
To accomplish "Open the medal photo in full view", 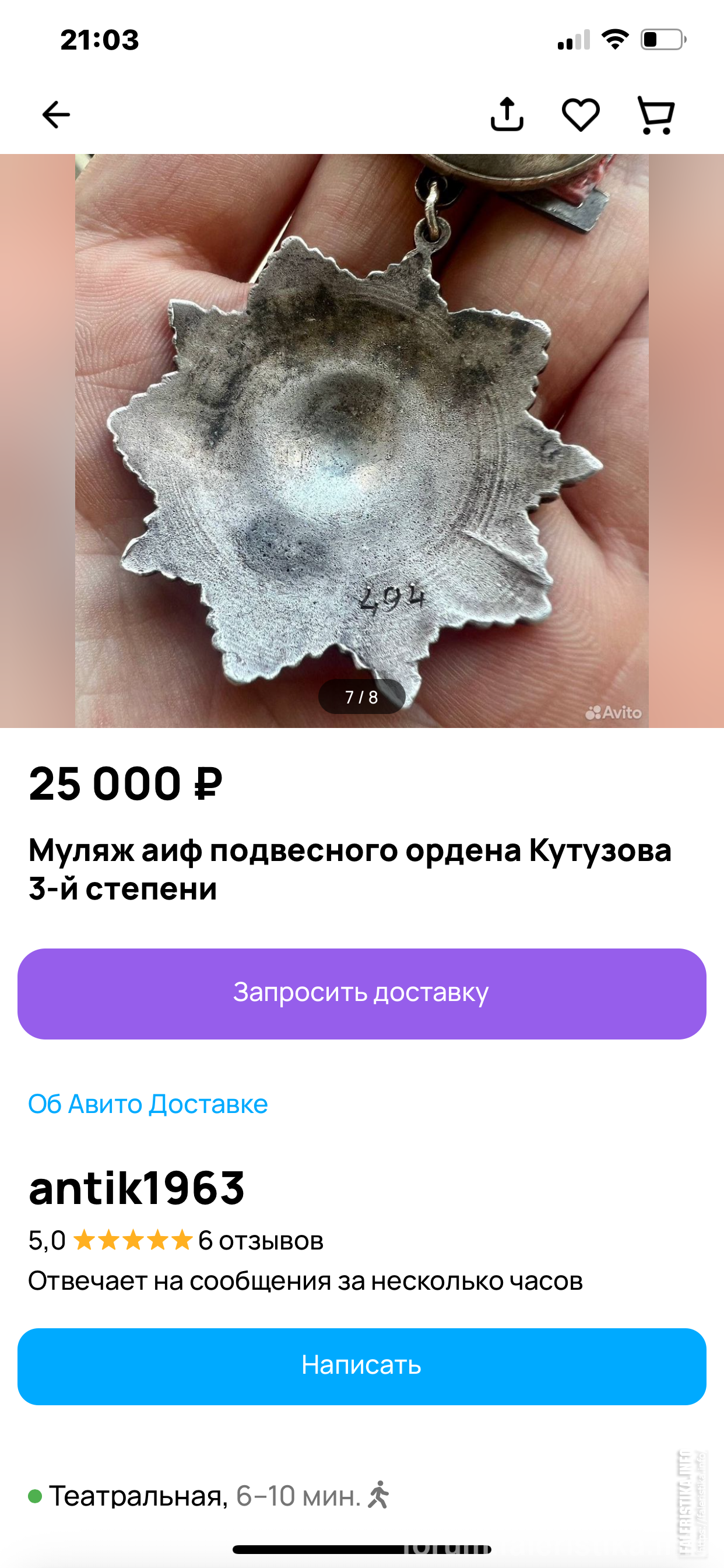I will pyautogui.click(x=362, y=440).
